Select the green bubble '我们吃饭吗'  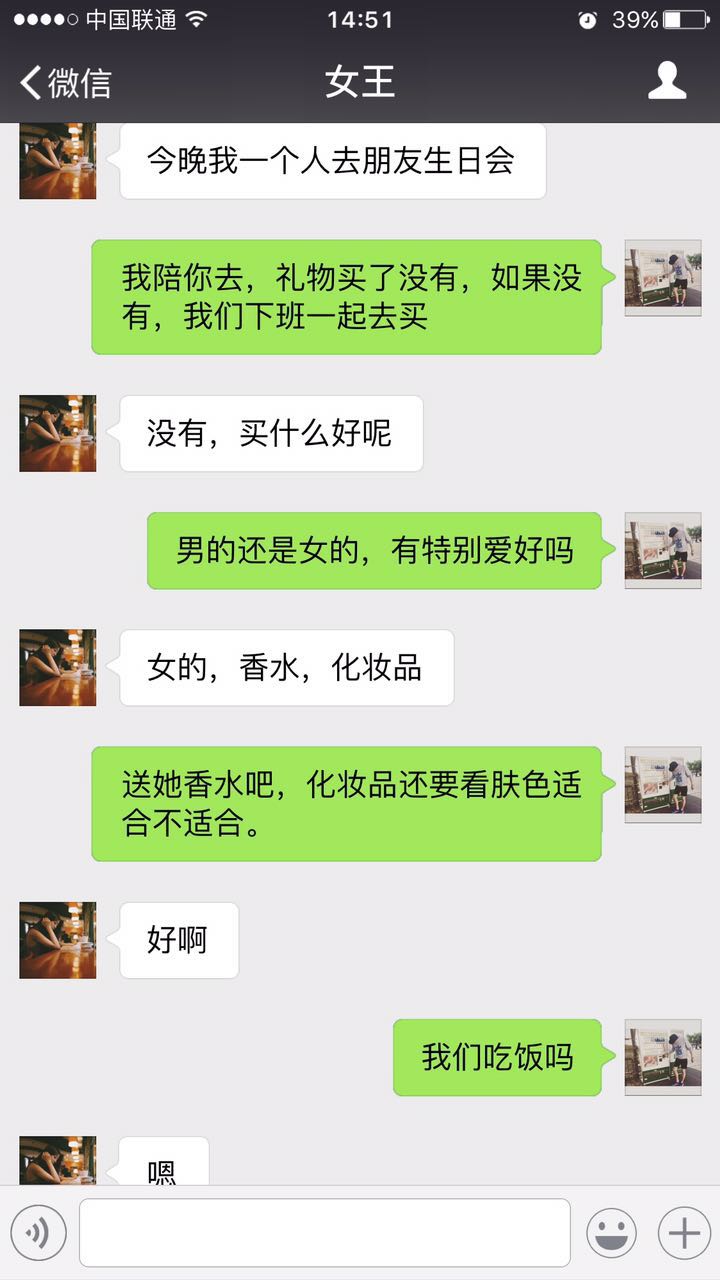click(x=497, y=1057)
